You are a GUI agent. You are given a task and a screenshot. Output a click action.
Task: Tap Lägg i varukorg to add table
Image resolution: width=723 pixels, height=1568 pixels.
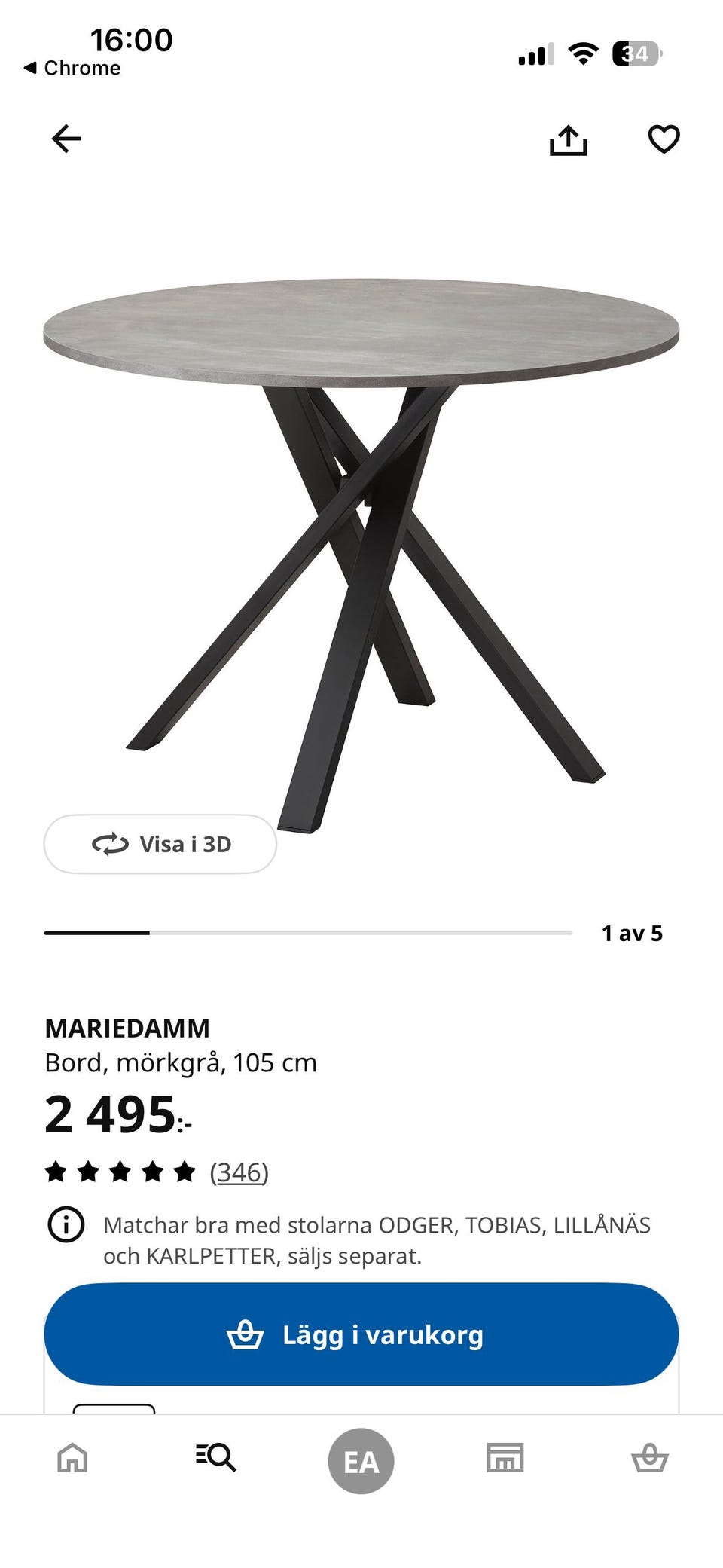click(361, 1334)
